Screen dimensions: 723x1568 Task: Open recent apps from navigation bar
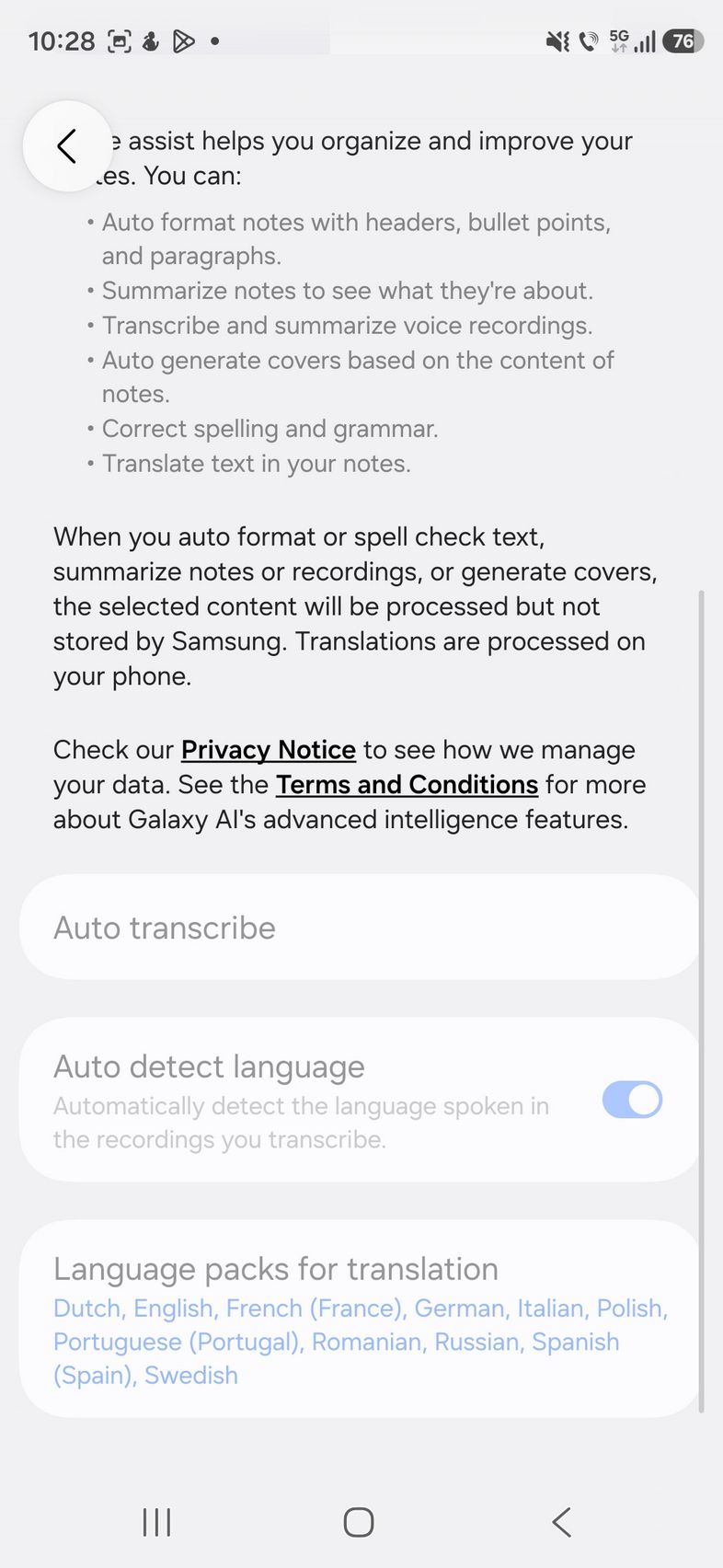[157, 1523]
